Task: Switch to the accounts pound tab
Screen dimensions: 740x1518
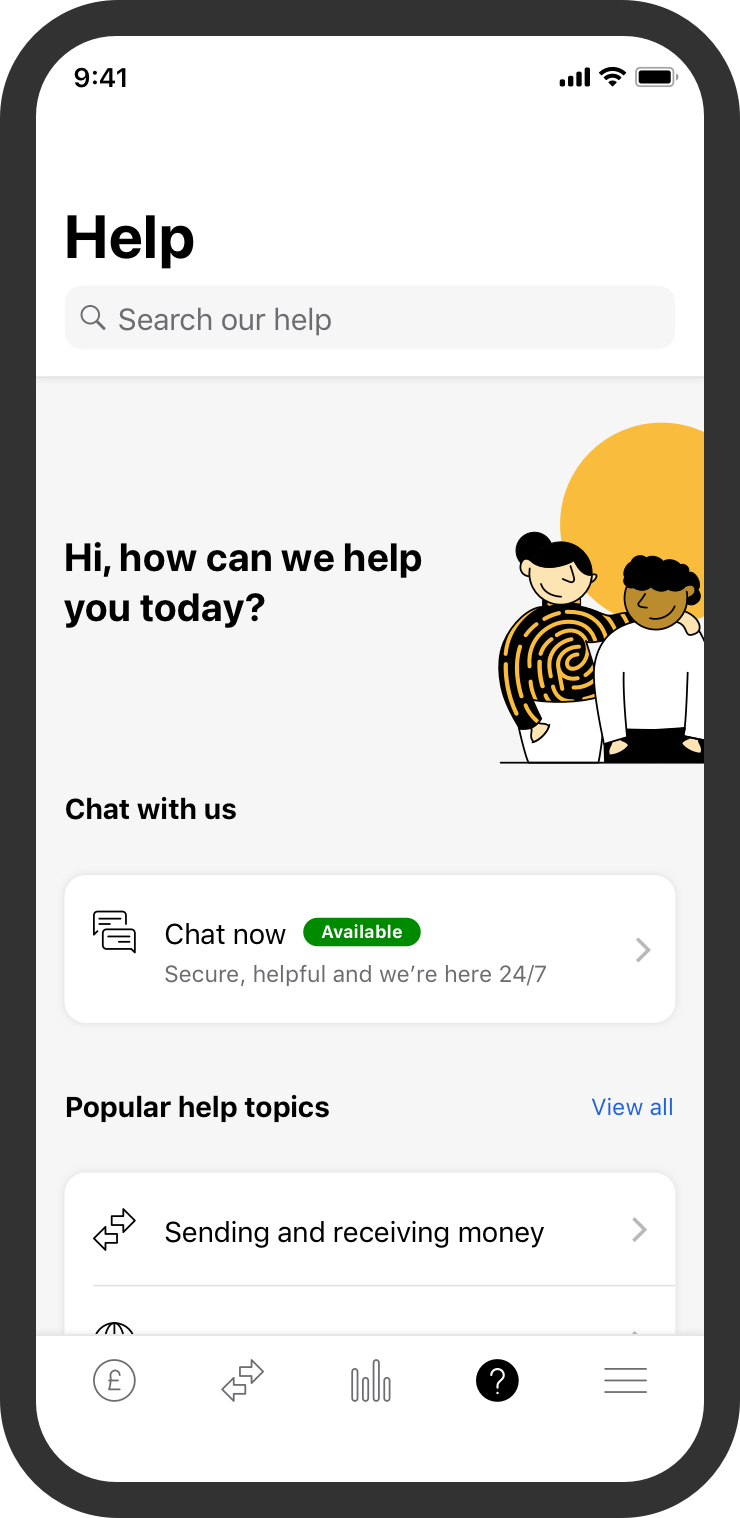Action: tap(114, 1381)
